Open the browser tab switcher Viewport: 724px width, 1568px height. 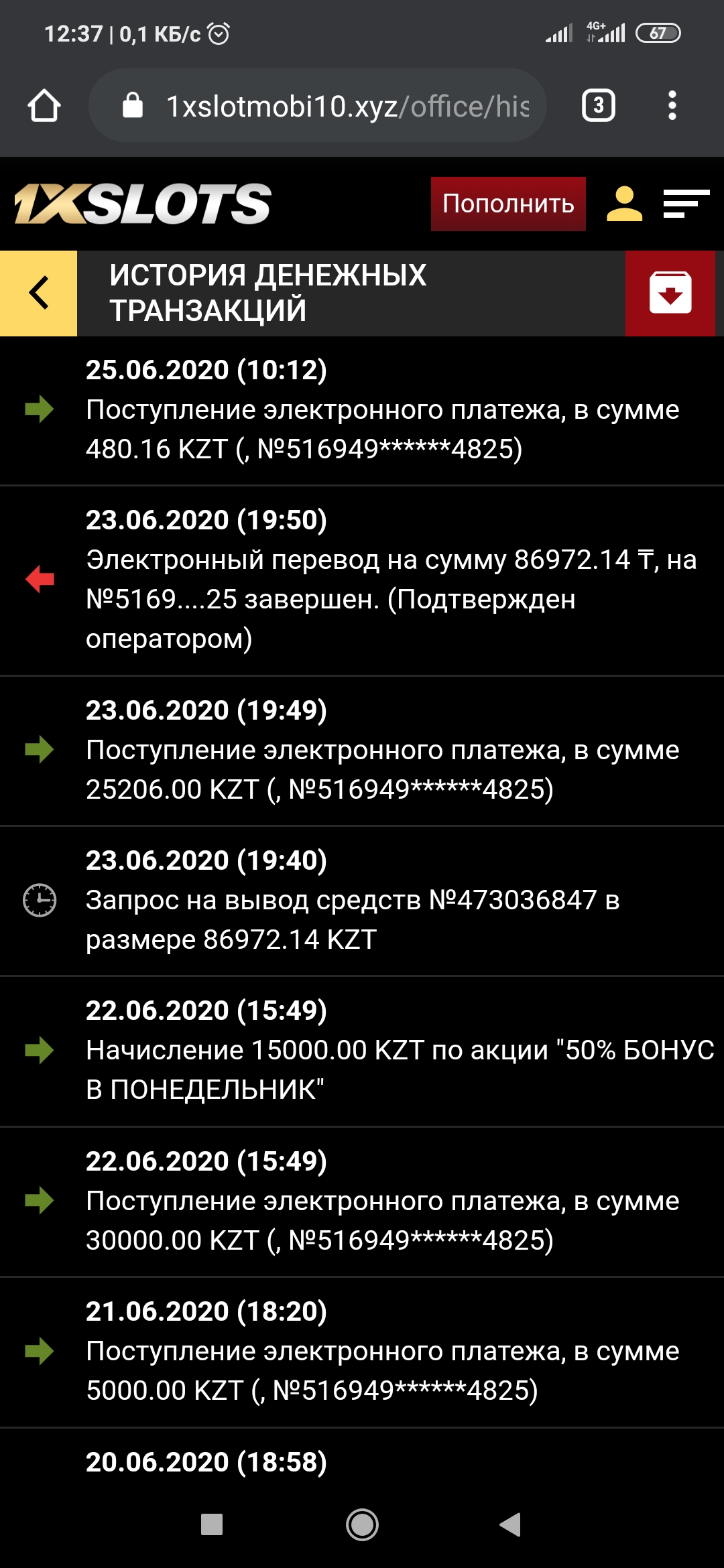(598, 106)
